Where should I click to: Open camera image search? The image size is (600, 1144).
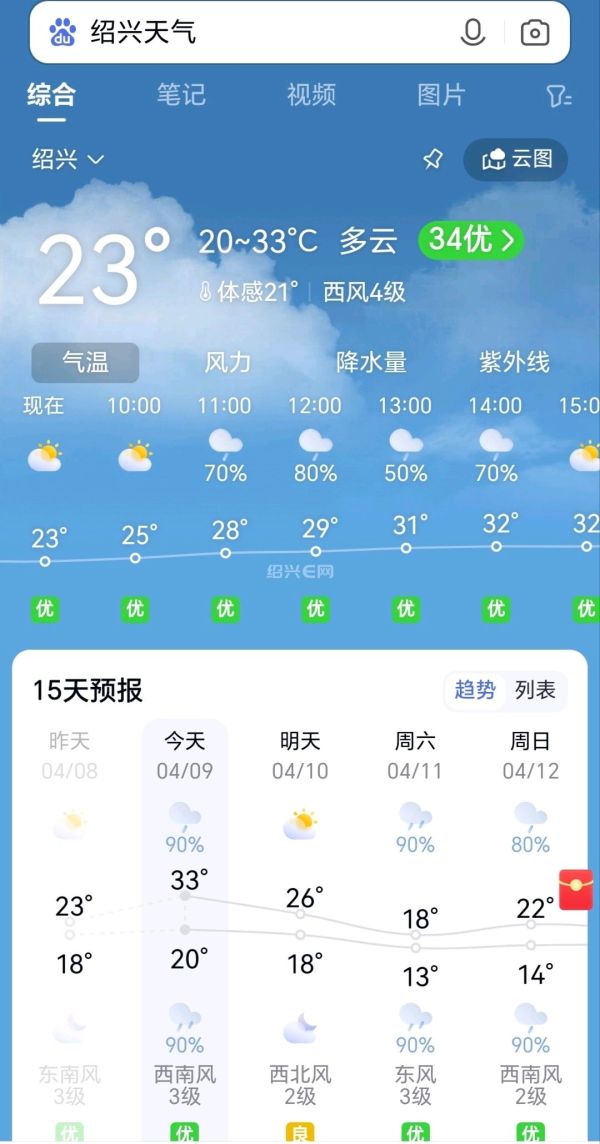(535, 33)
